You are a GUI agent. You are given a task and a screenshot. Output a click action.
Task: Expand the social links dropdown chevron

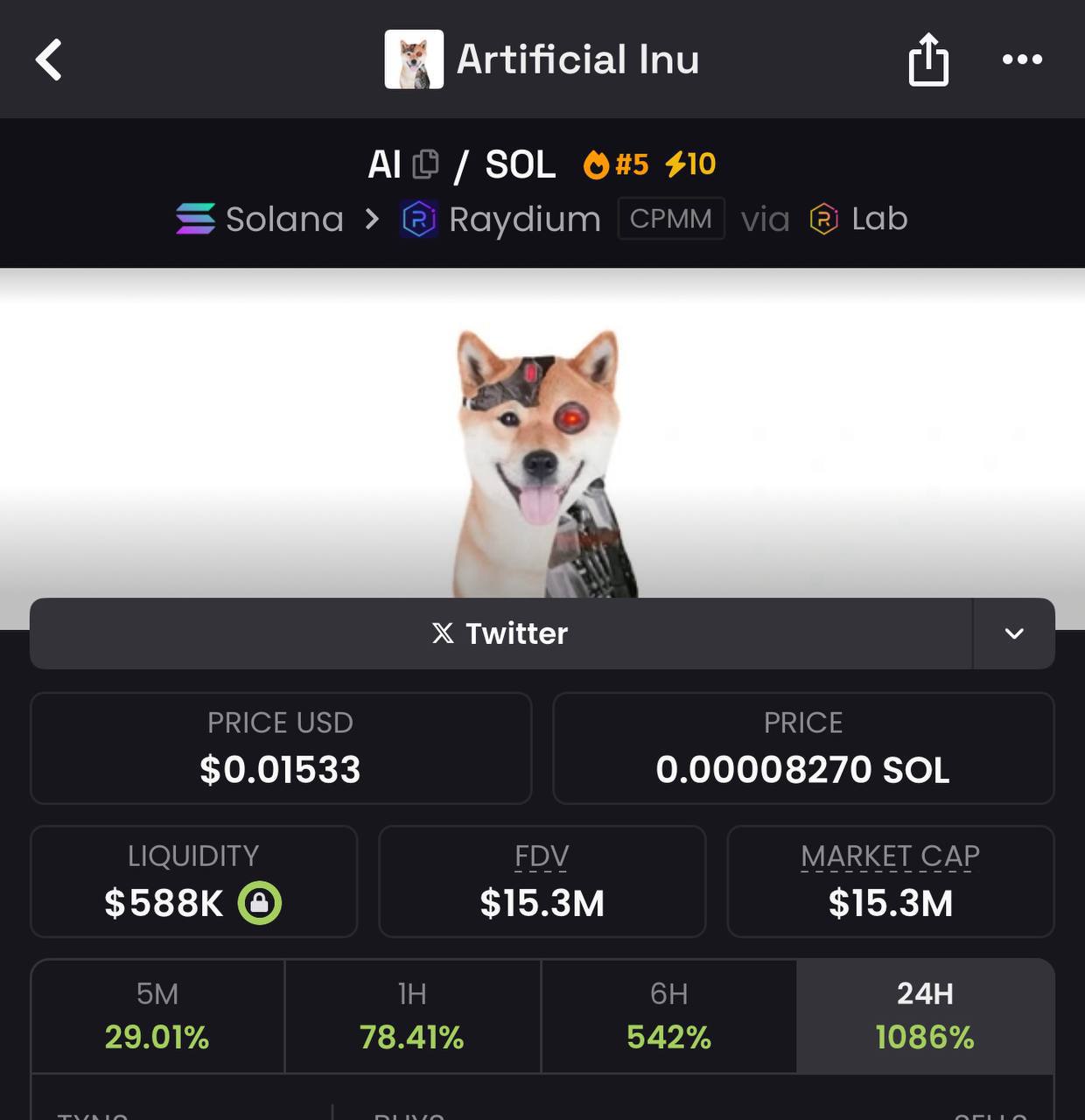coord(1013,633)
